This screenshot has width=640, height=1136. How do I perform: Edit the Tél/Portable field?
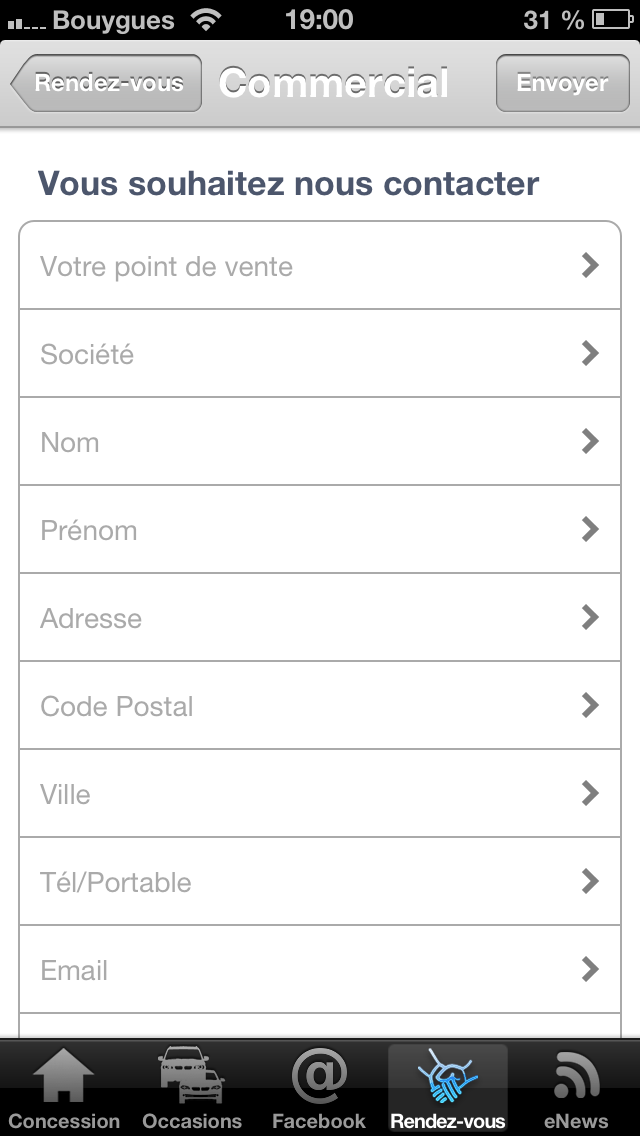tap(320, 882)
